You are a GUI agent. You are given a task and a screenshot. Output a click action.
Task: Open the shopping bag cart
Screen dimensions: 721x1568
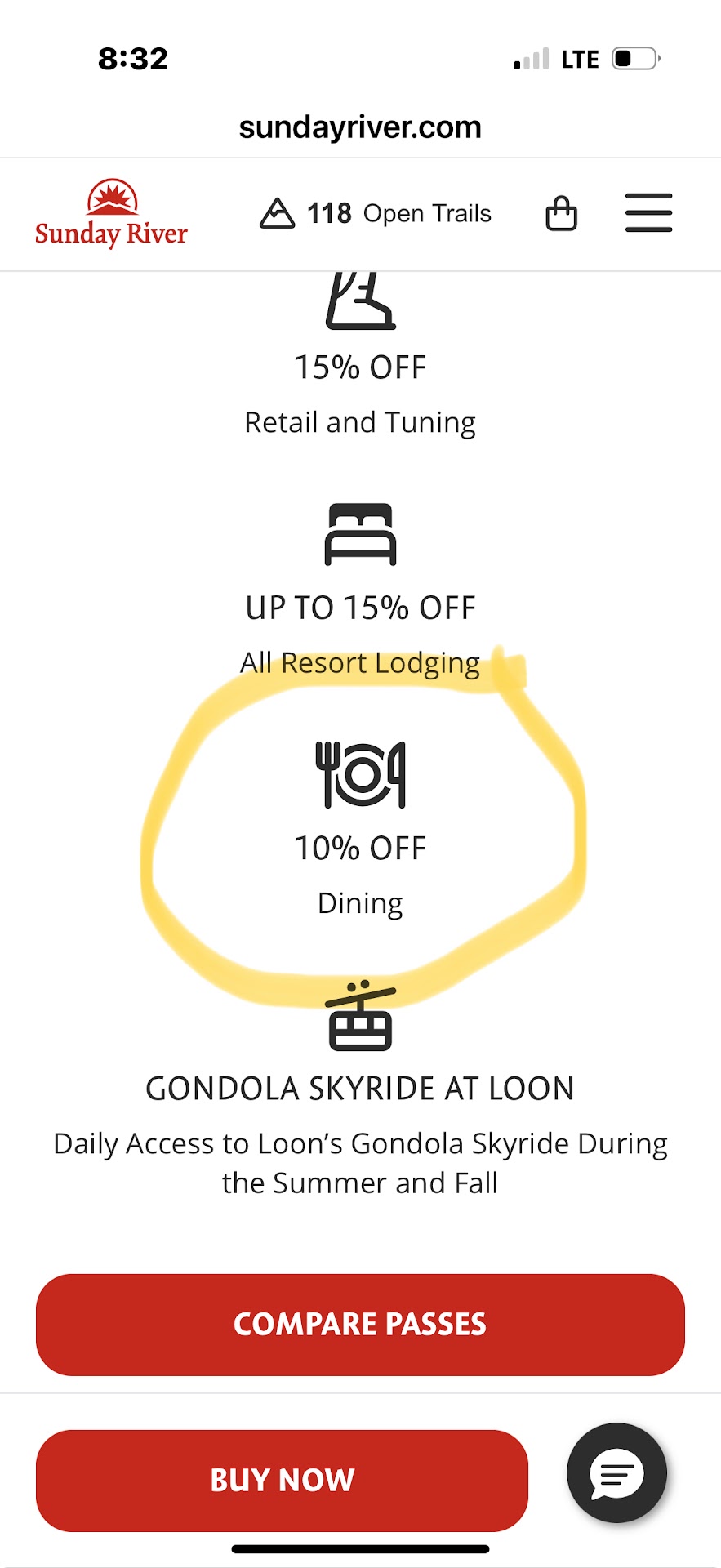tap(561, 214)
